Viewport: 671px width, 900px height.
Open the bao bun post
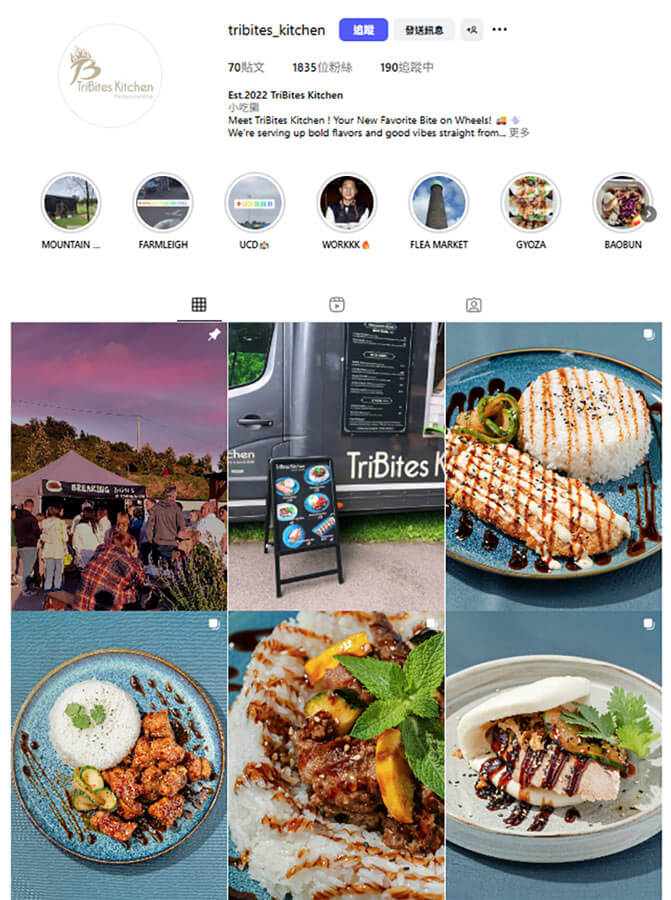[x=554, y=756]
